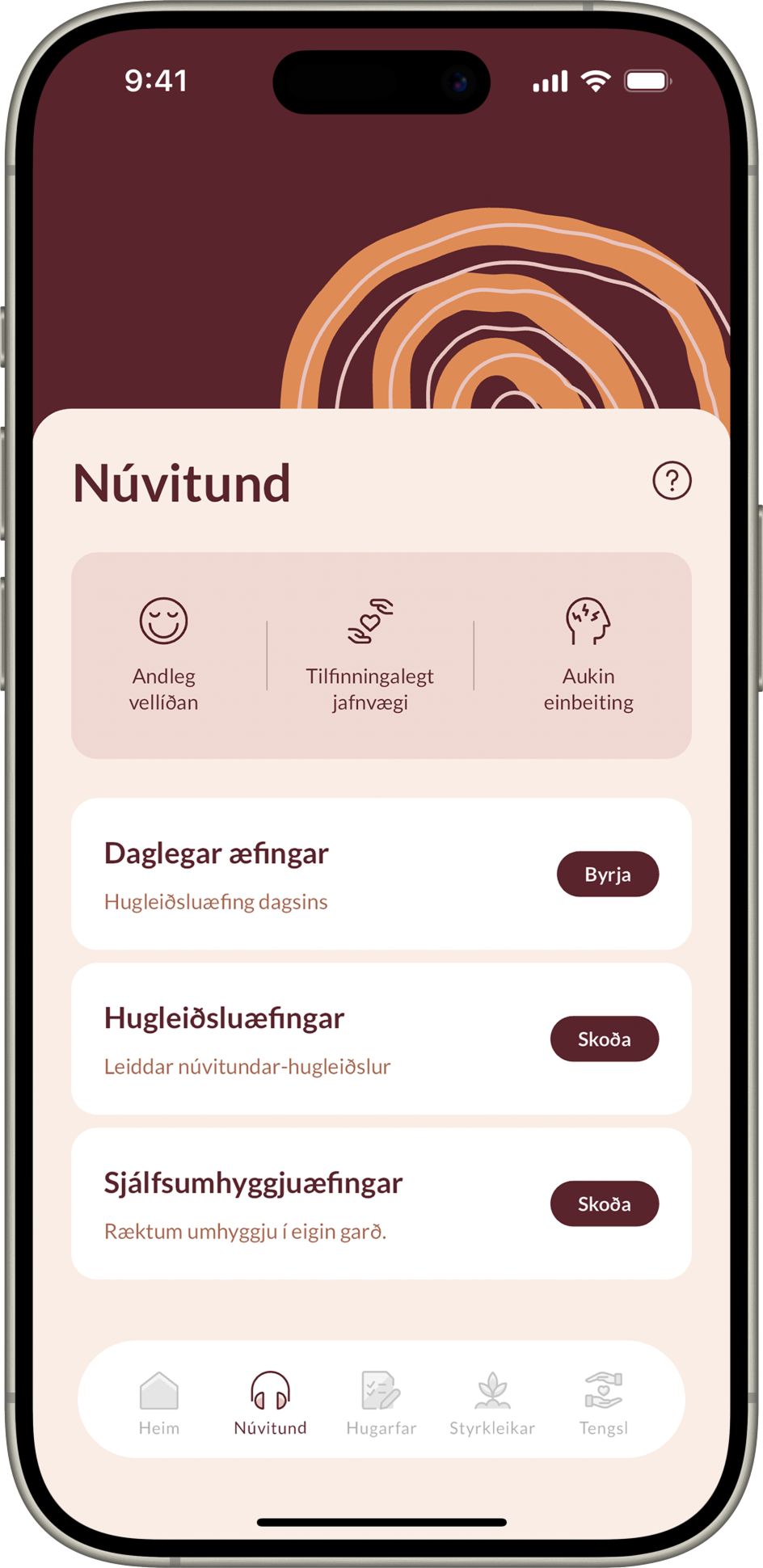Open the help question mark icon

click(x=672, y=478)
